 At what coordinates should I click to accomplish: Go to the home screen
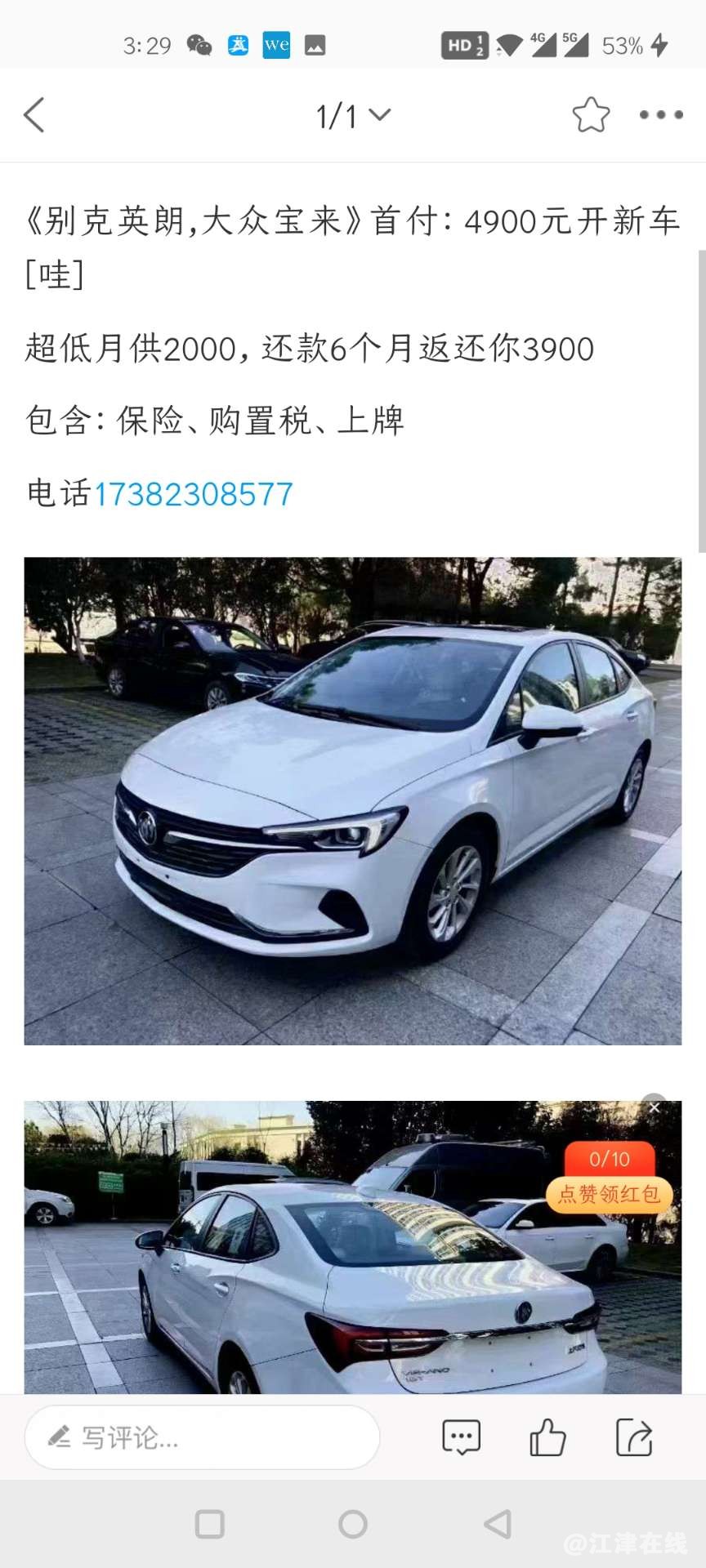tap(353, 1524)
